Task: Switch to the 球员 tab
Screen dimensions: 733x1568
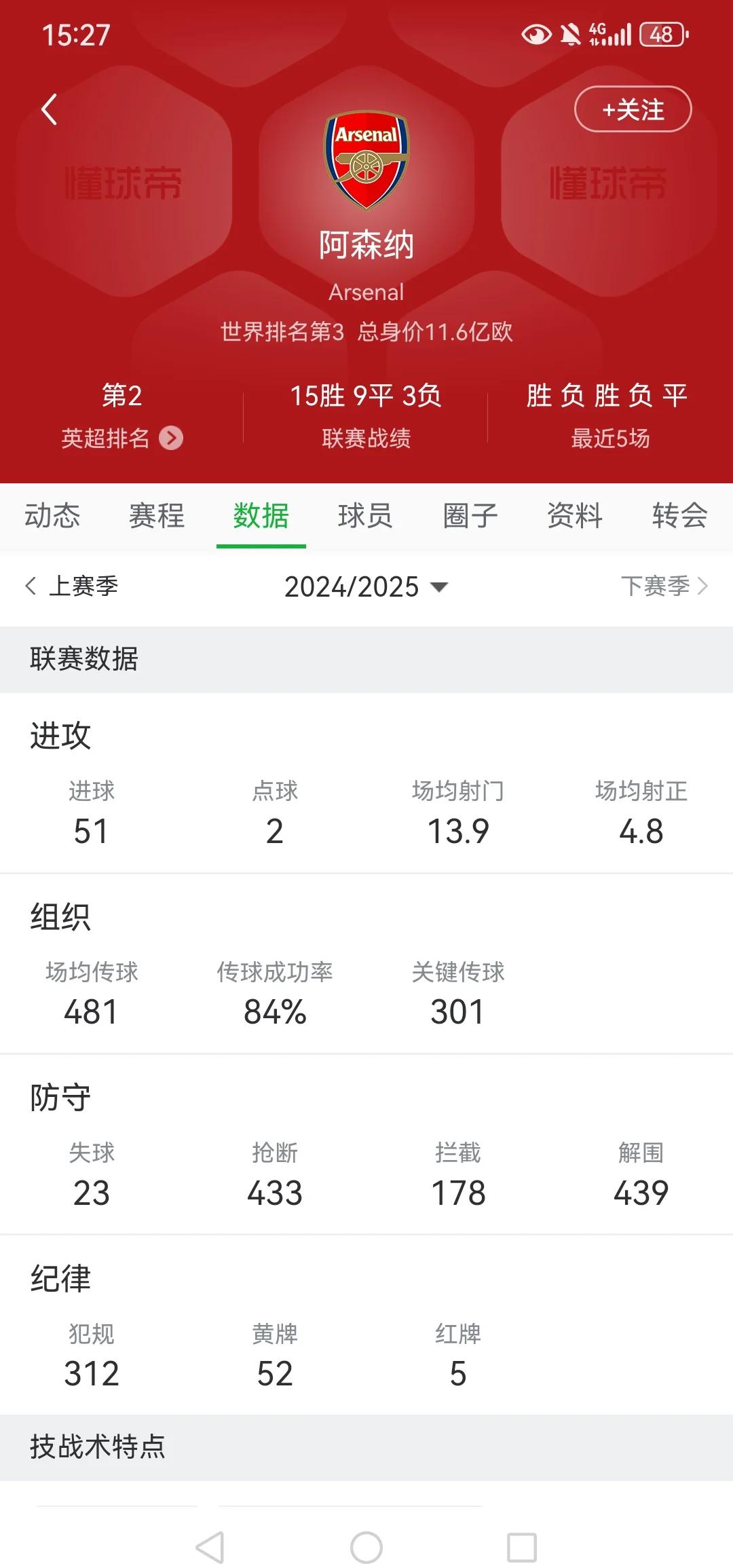Action: (x=366, y=517)
